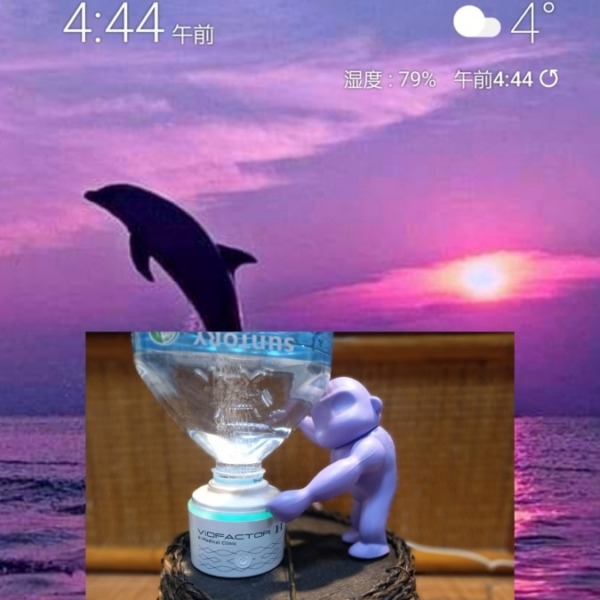The width and height of the screenshot is (600, 600).
Task: Refresh the weather widget
Action: coord(549,79)
